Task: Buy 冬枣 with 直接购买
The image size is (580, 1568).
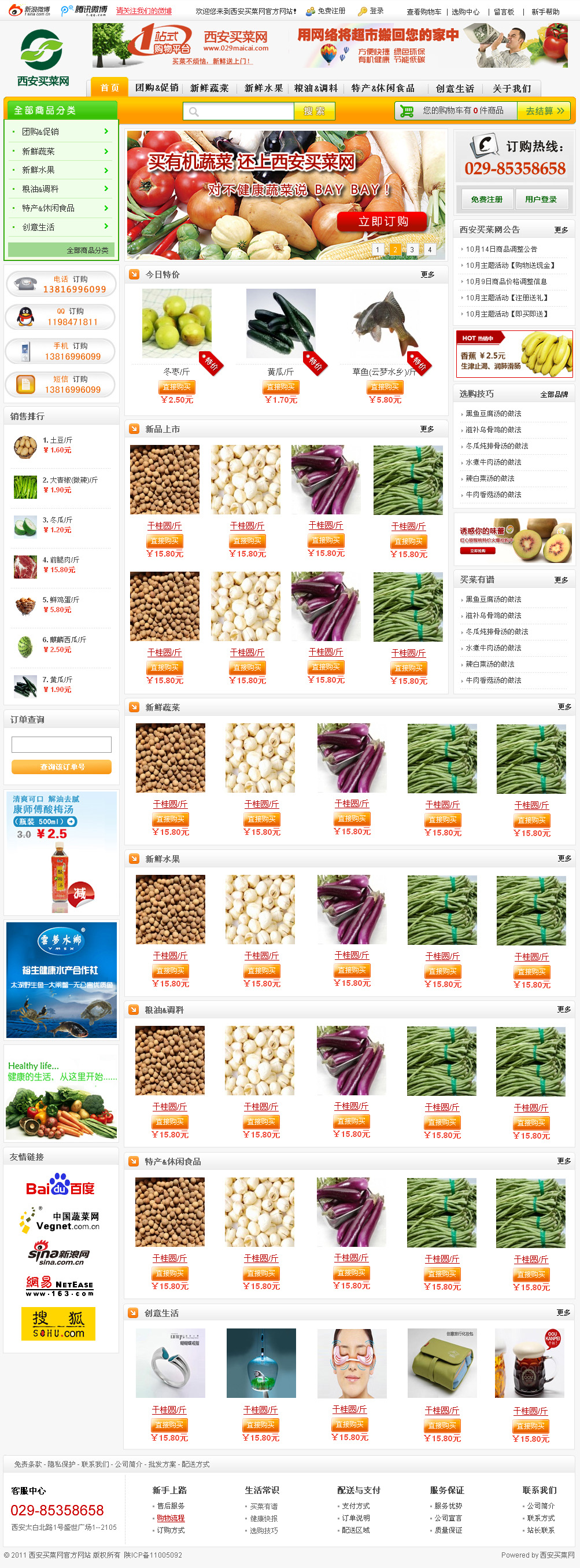Action: [x=176, y=387]
